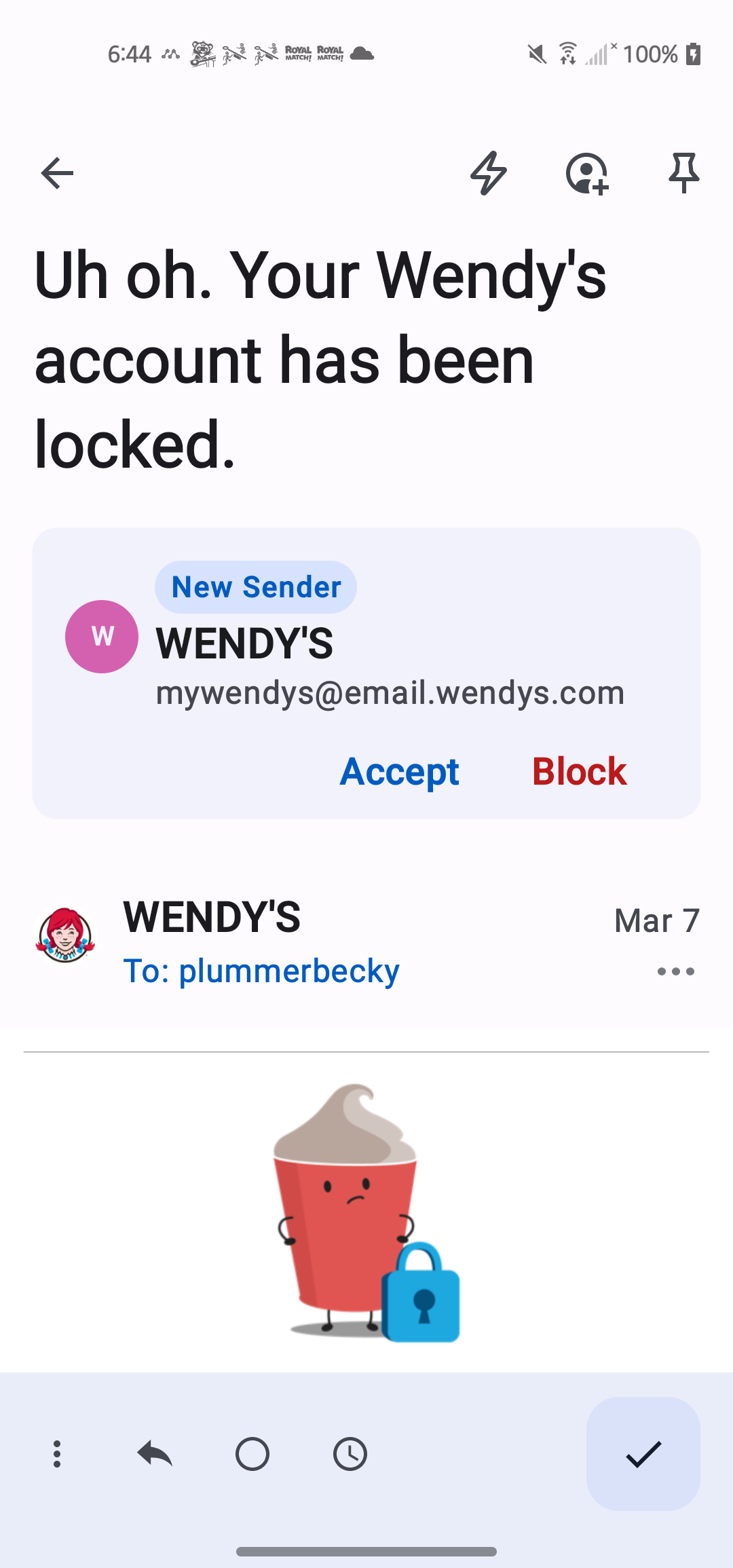The image size is (733, 1568).
Task: Pin this email
Action: 683,174
